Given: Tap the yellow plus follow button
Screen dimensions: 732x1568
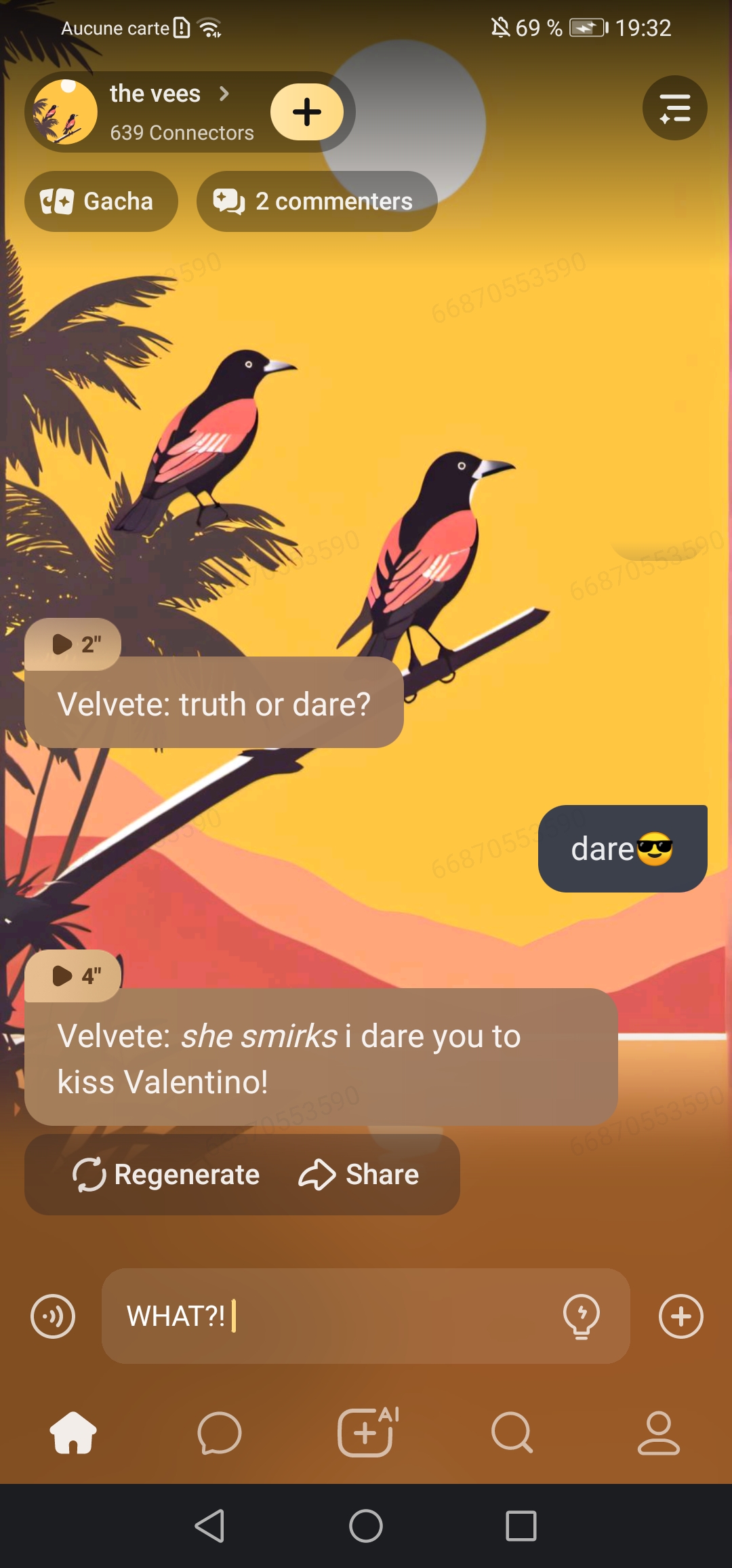Looking at the screenshot, I should pos(307,112).
